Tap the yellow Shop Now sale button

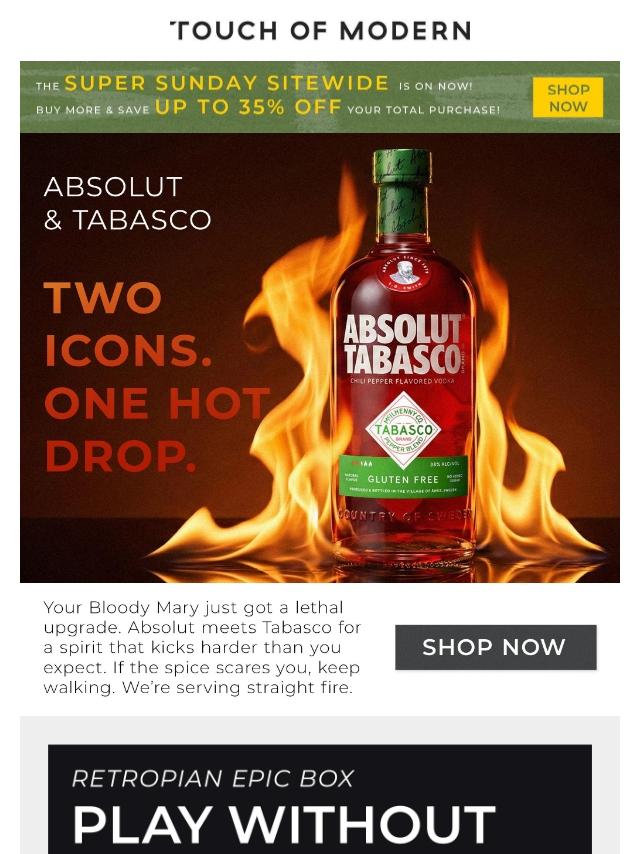567,97
